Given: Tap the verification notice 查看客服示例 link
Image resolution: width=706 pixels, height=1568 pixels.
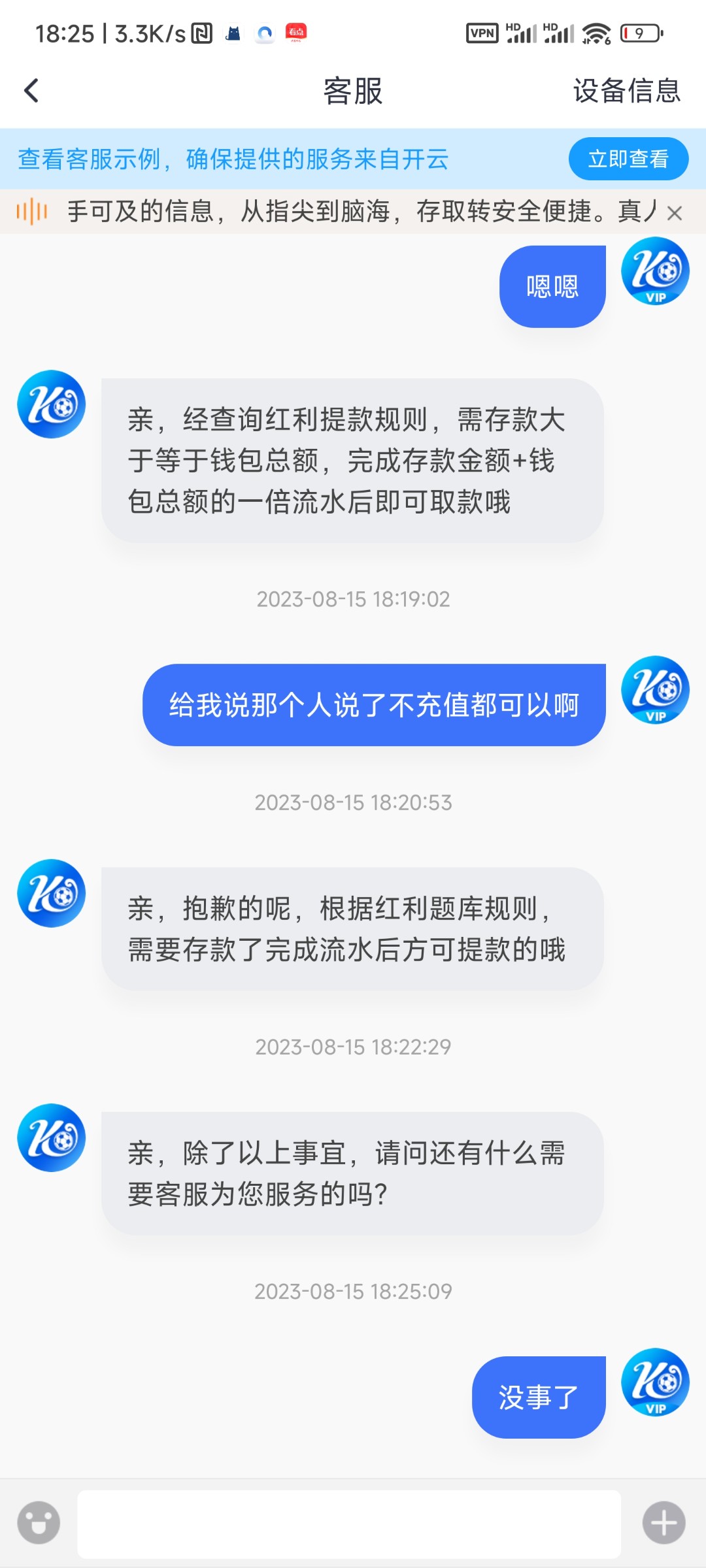Looking at the screenshot, I should pyautogui.click(x=233, y=159).
